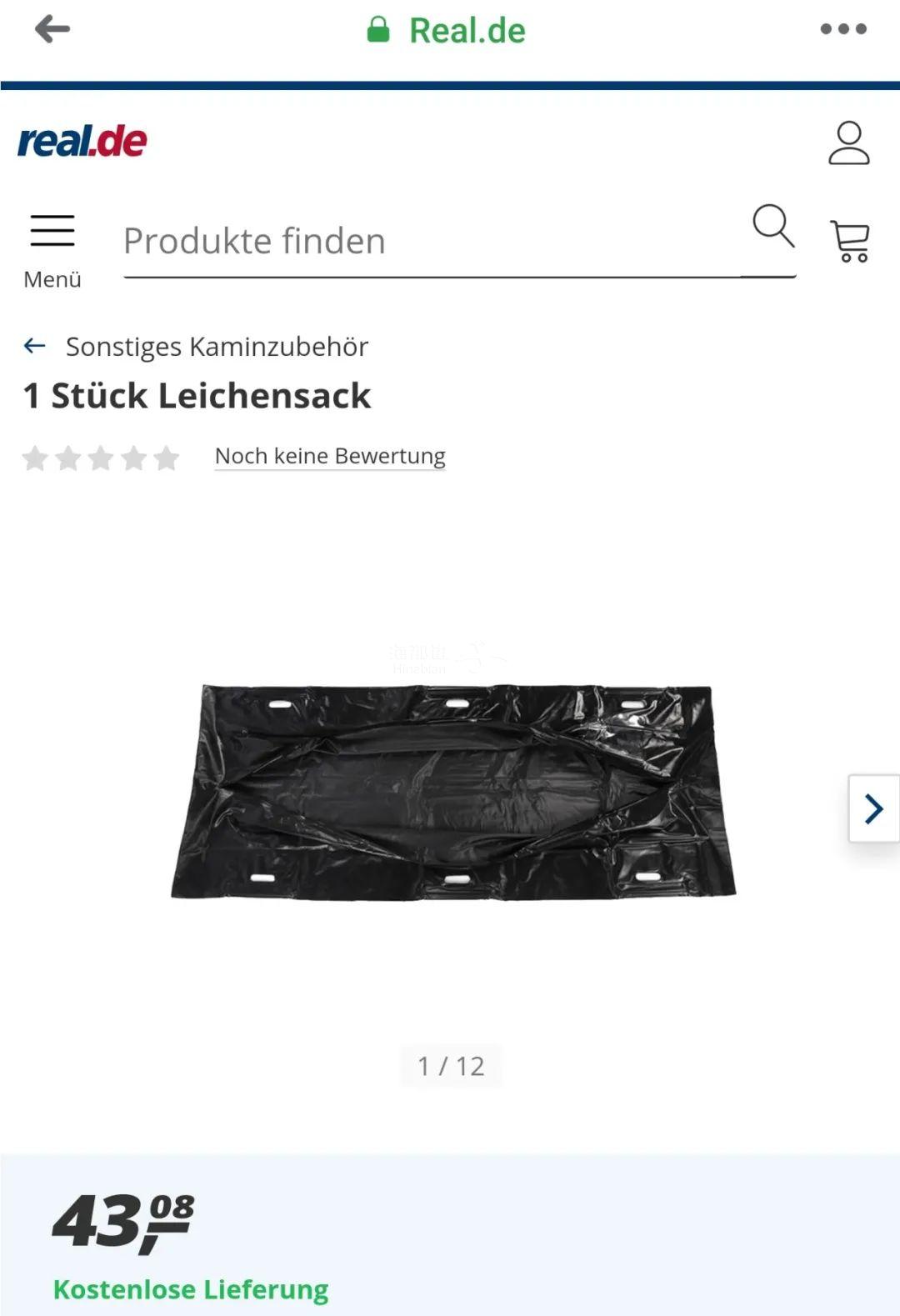Open the Menü hamburger button

(52, 242)
